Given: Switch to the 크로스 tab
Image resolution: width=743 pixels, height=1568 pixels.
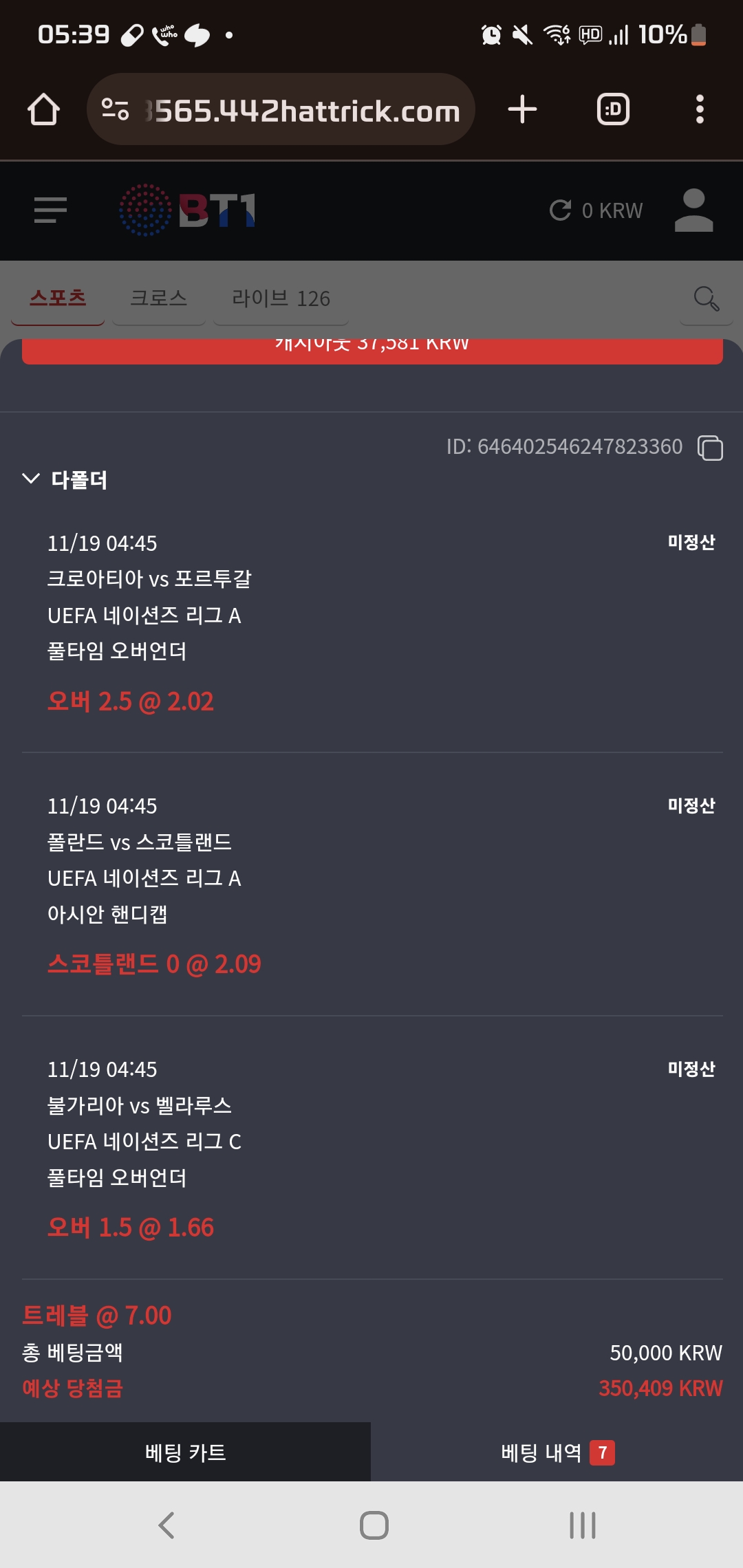Looking at the screenshot, I should pyautogui.click(x=158, y=298).
